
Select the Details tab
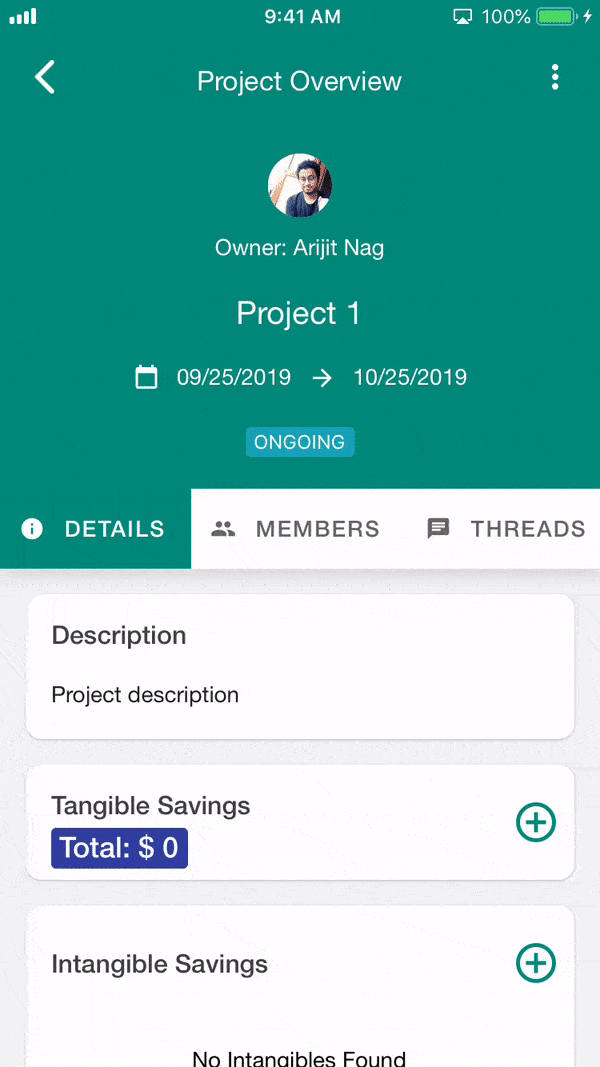[x=95, y=529]
